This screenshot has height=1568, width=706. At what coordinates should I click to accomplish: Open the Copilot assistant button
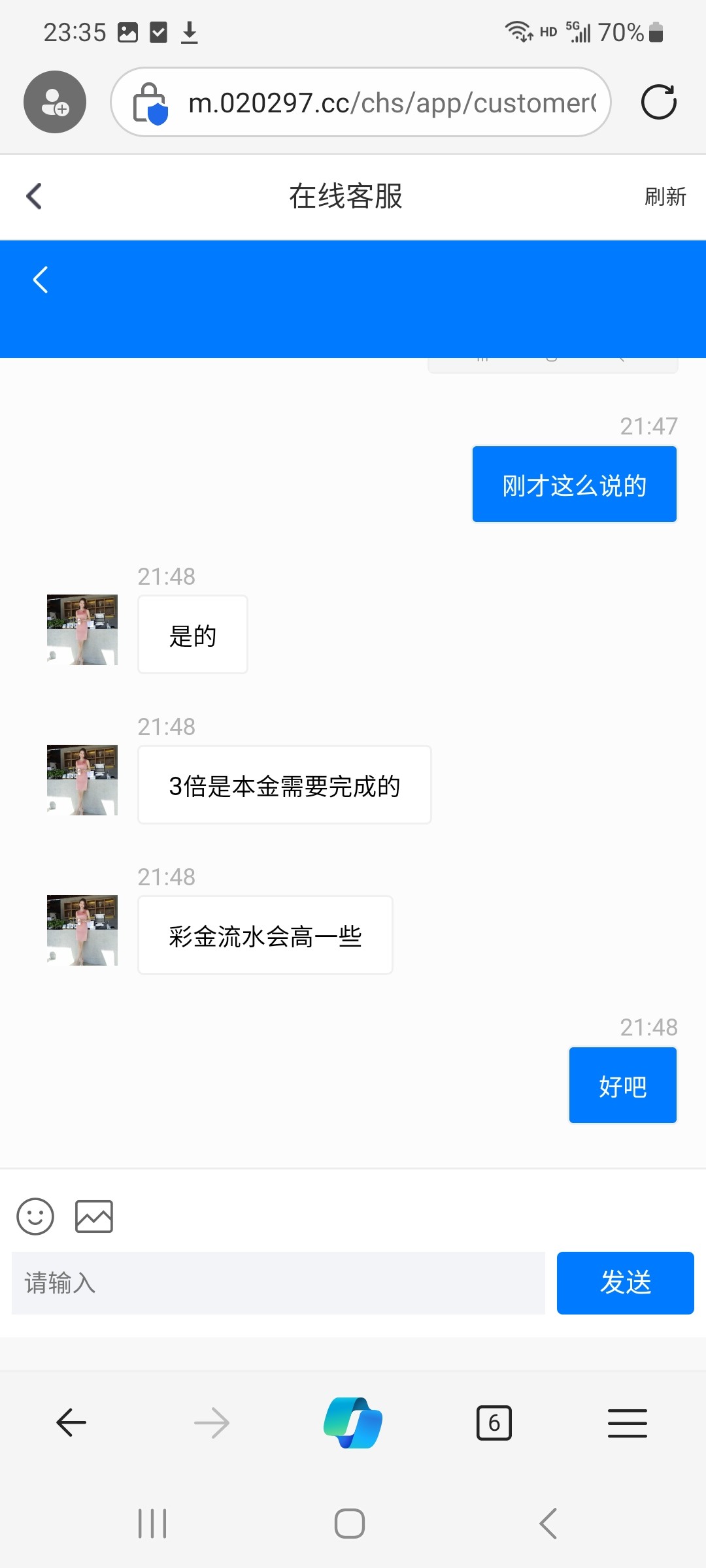[x=353, y=1423]
